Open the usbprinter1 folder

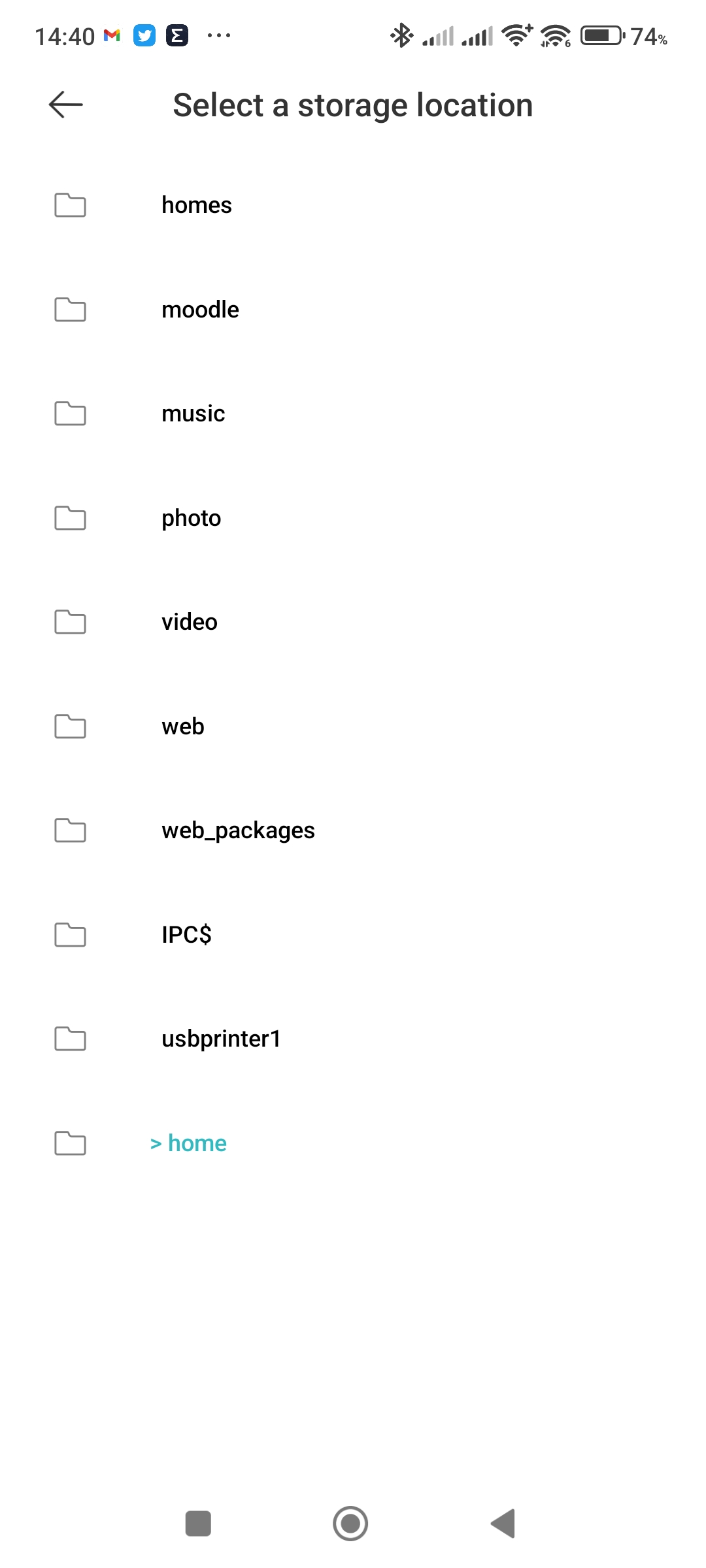coord(221,1039)
